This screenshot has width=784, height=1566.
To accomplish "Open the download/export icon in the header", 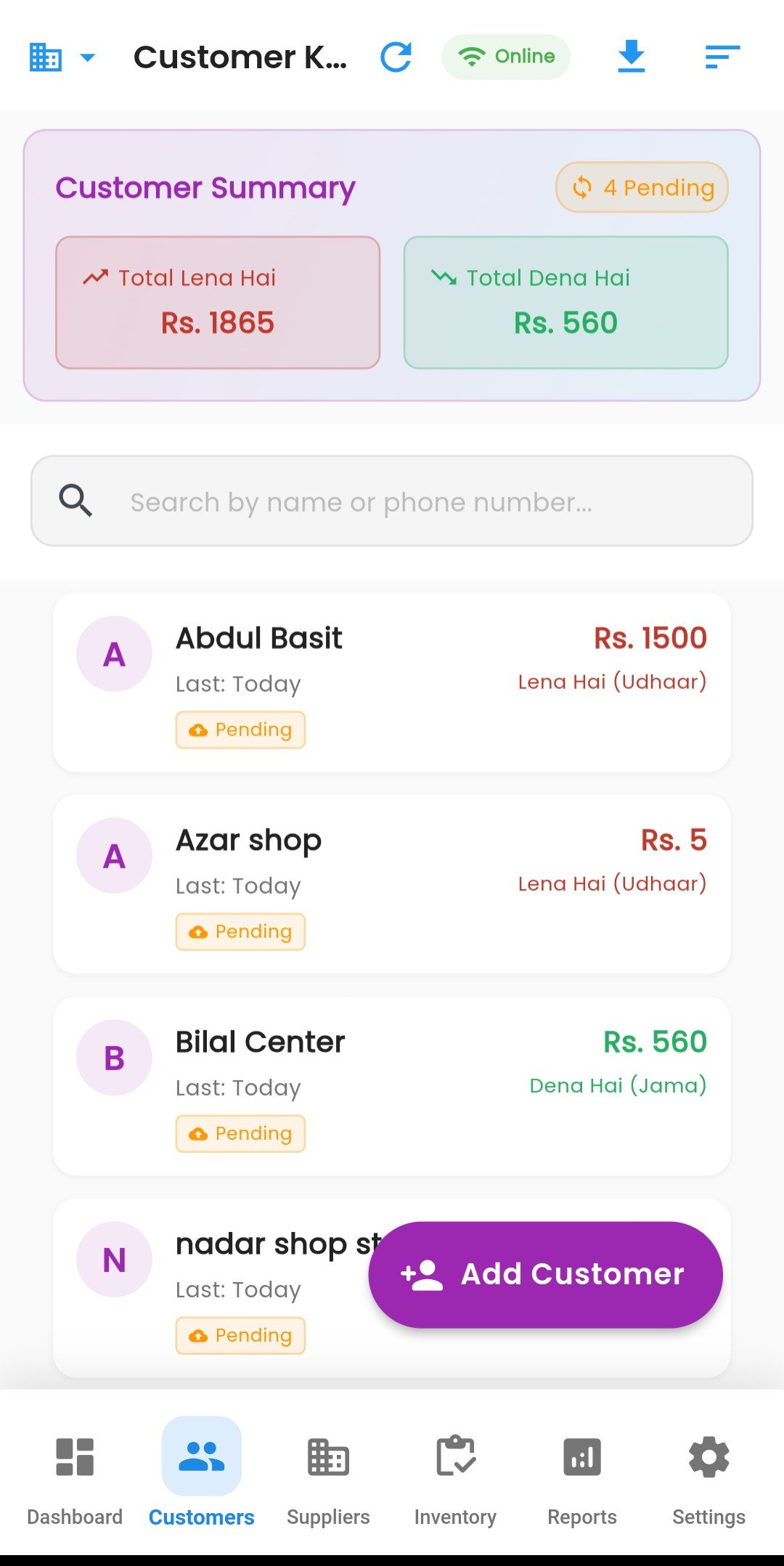I will (631, 56).
